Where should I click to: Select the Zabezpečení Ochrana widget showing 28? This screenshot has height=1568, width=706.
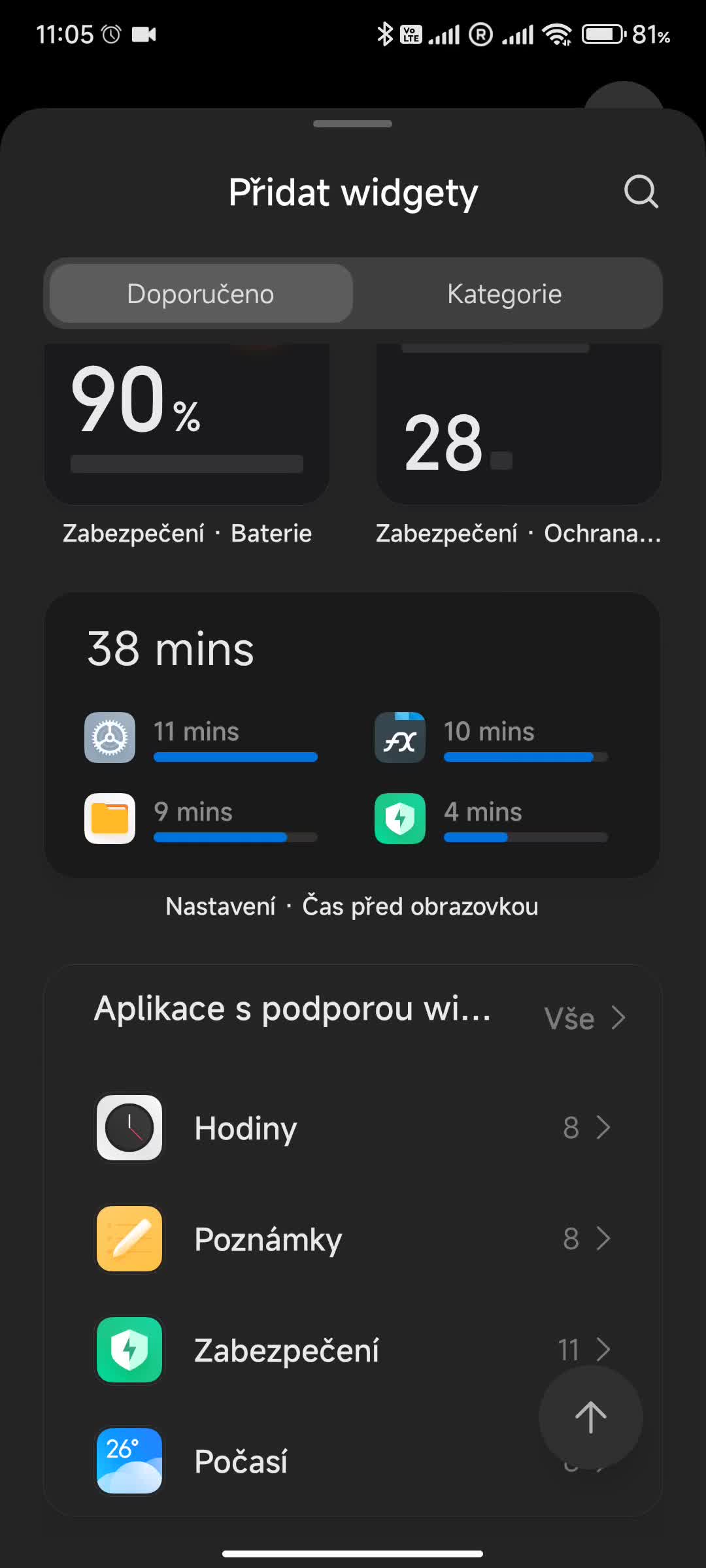[x=518, y=425]
